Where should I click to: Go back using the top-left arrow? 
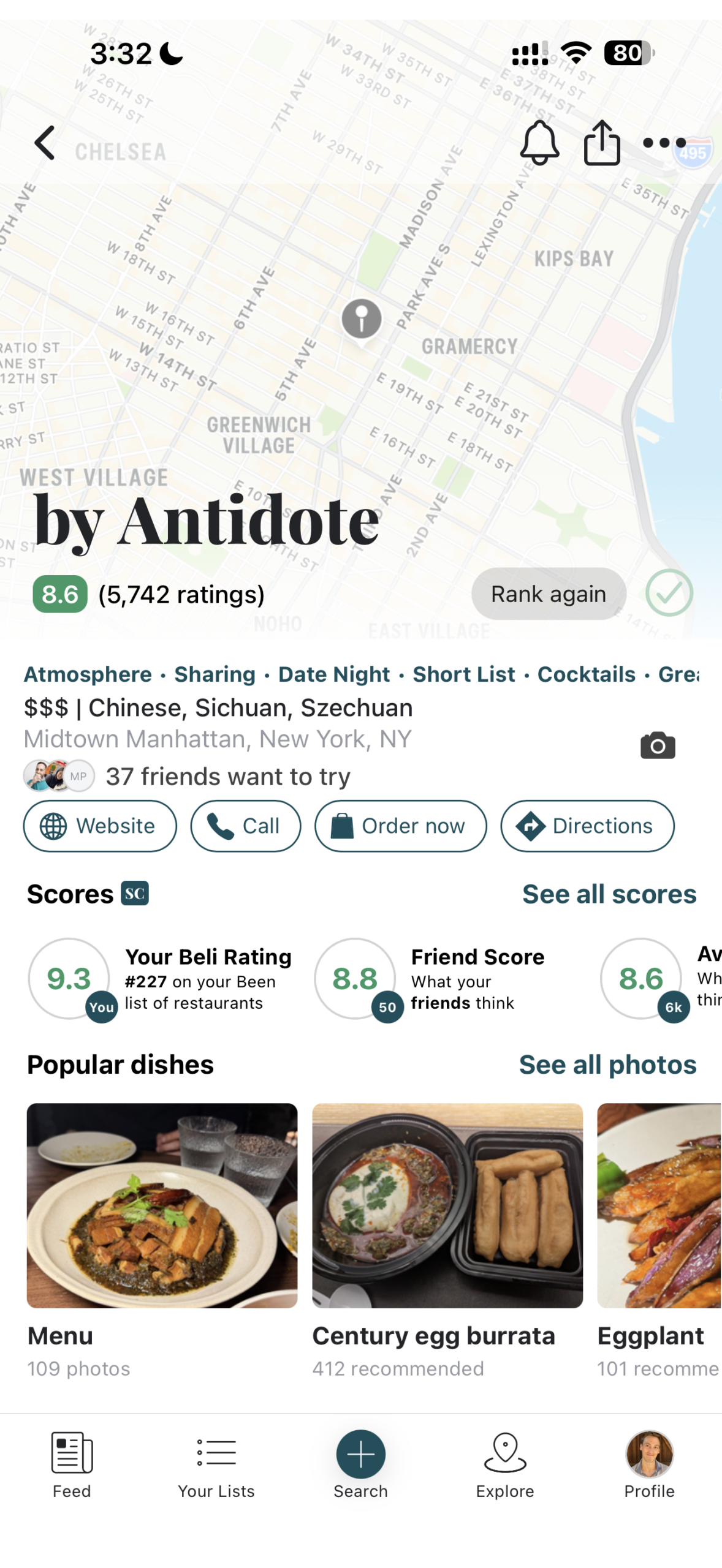click(x=44, y=143)
